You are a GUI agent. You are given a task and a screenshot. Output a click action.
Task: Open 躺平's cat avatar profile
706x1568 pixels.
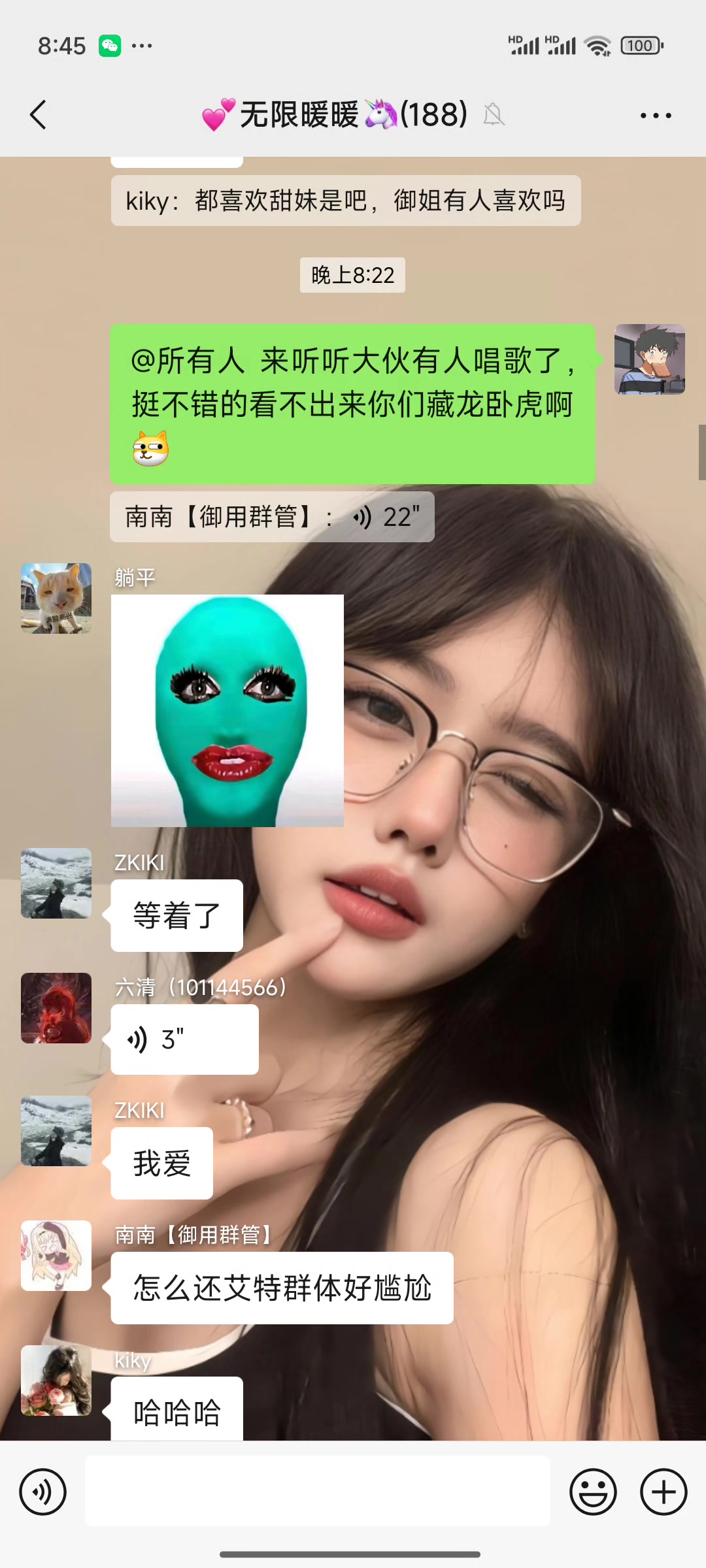coord(56,598)
